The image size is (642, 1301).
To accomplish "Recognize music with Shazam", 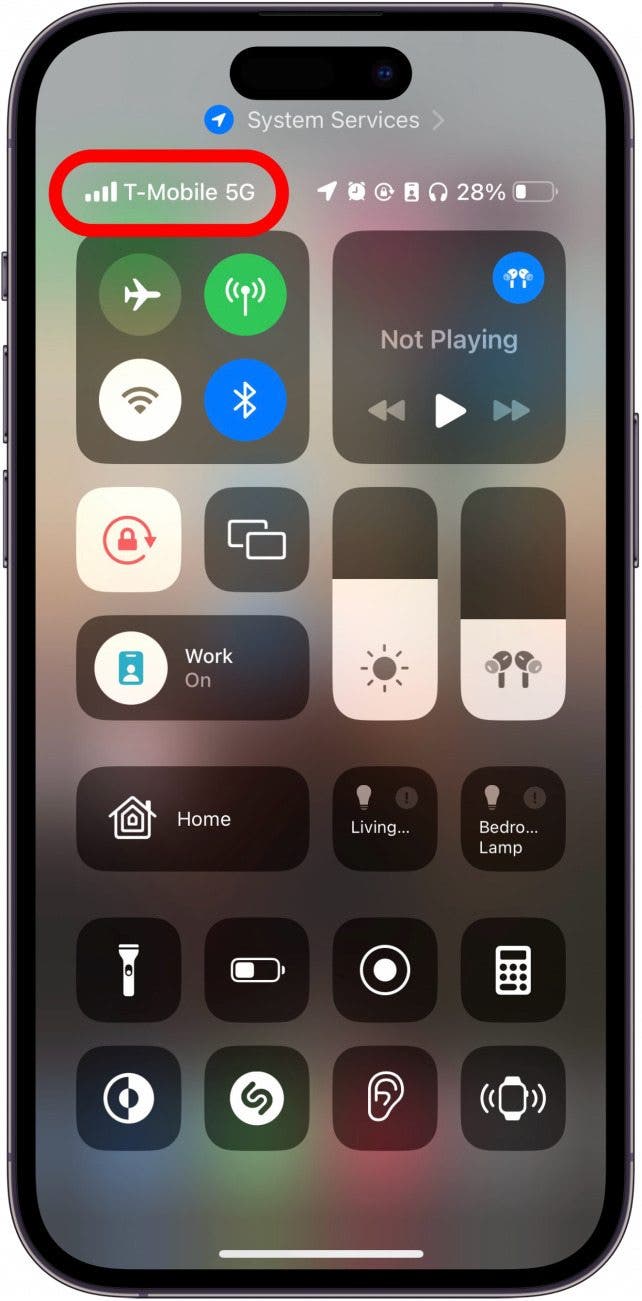I will [257, 1098].
